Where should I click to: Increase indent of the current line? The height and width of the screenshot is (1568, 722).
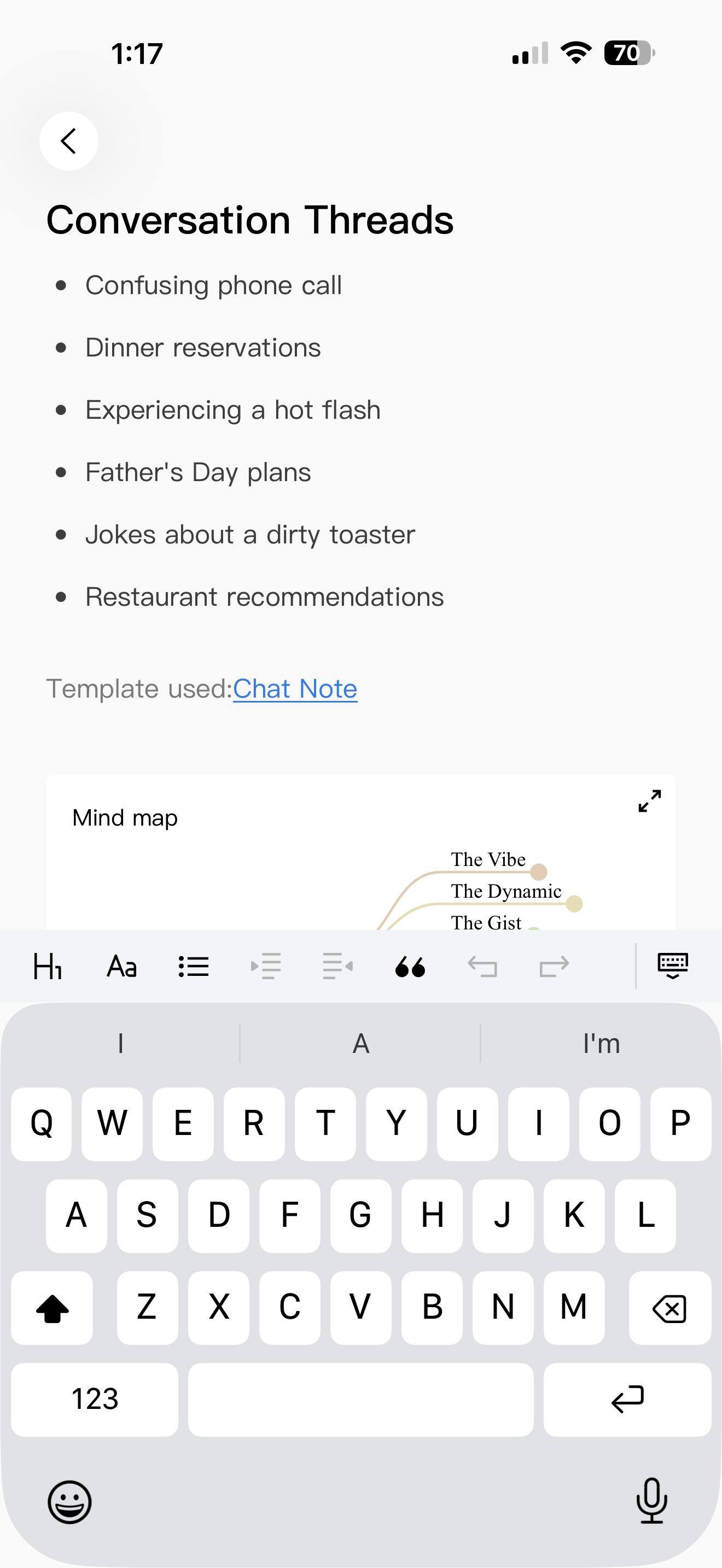coord(266,966)
